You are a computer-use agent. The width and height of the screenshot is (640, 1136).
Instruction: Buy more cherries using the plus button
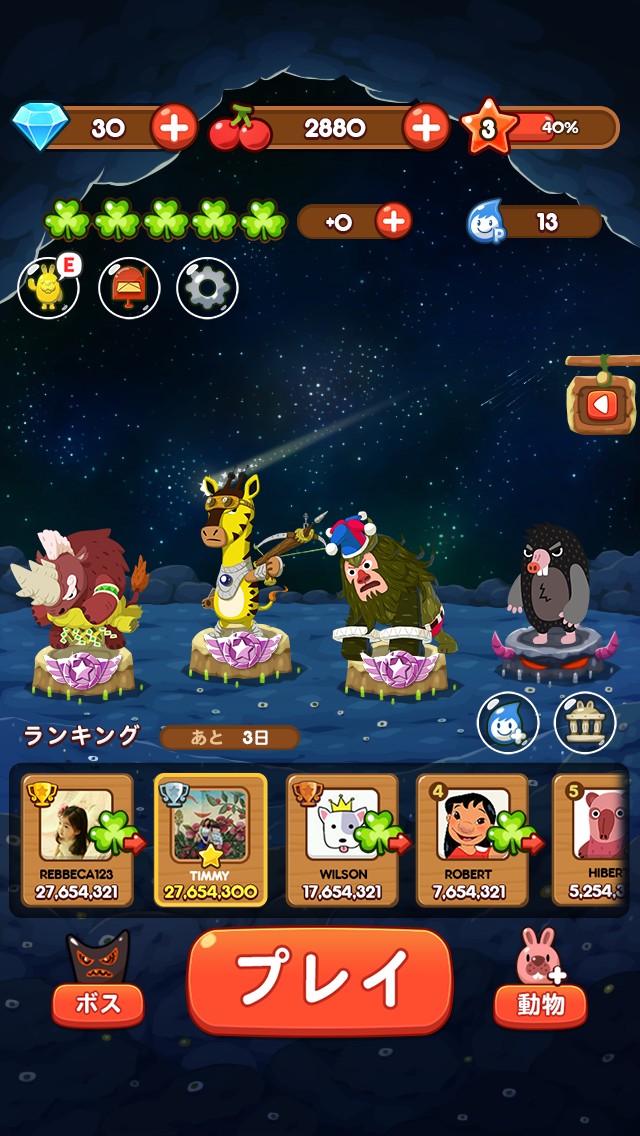pyautogui.click(x=425, y=127)
